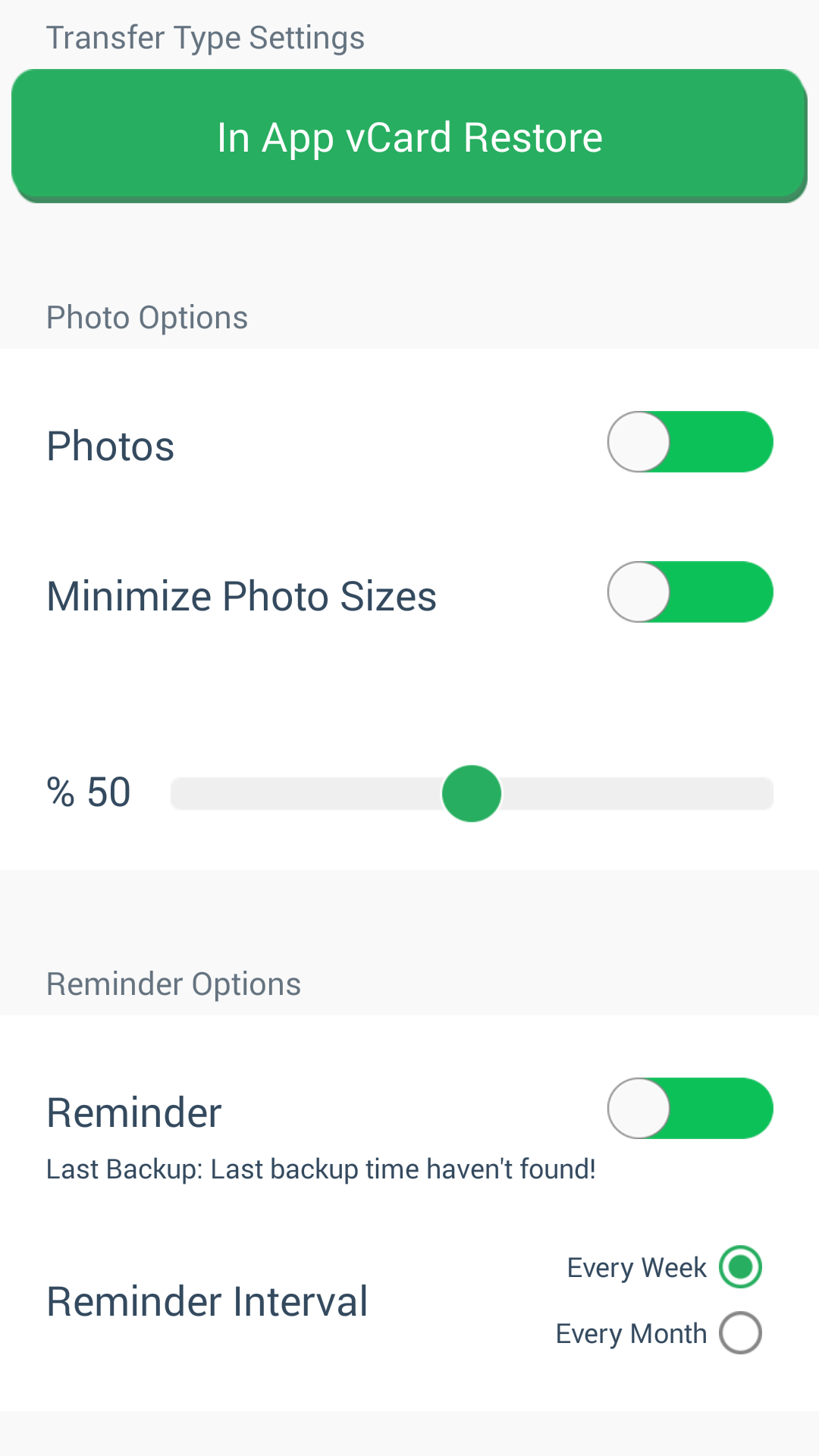The height and width of the screenshot is (1456, 819).
Task: Disable the Photos toggle
Action: click(x=689, y=441)
